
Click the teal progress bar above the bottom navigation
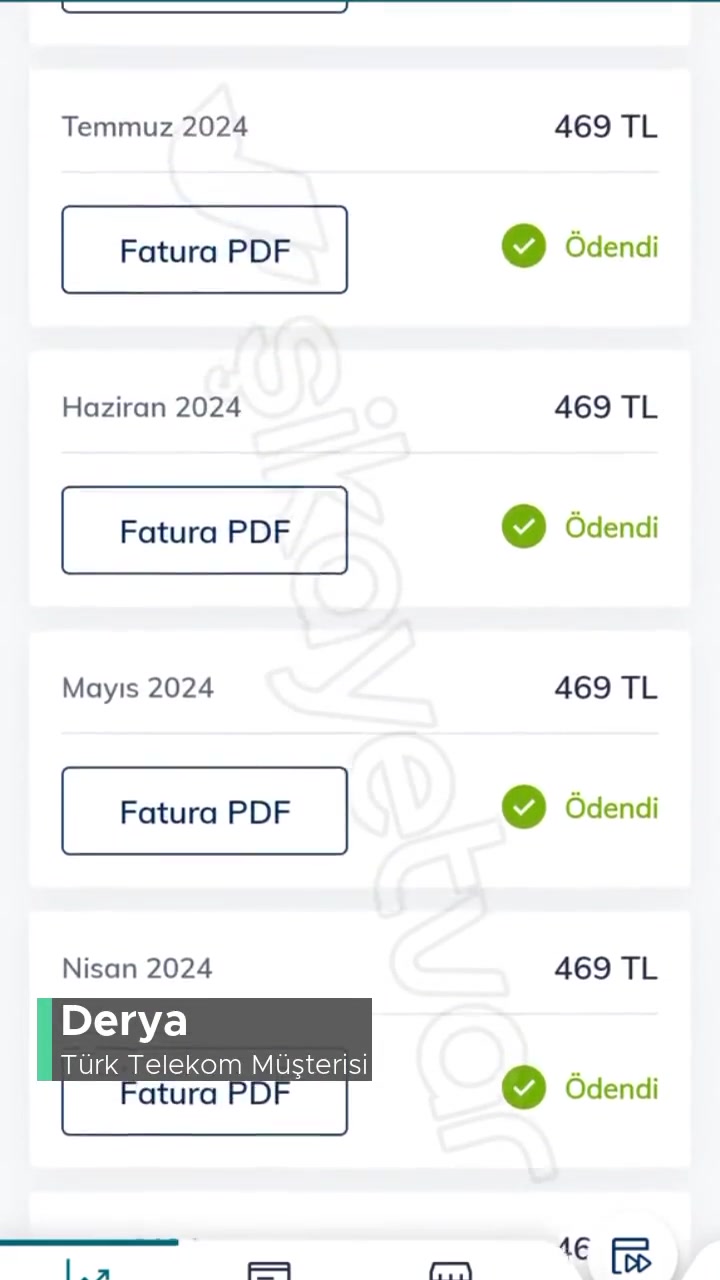tap(90, 1241)
